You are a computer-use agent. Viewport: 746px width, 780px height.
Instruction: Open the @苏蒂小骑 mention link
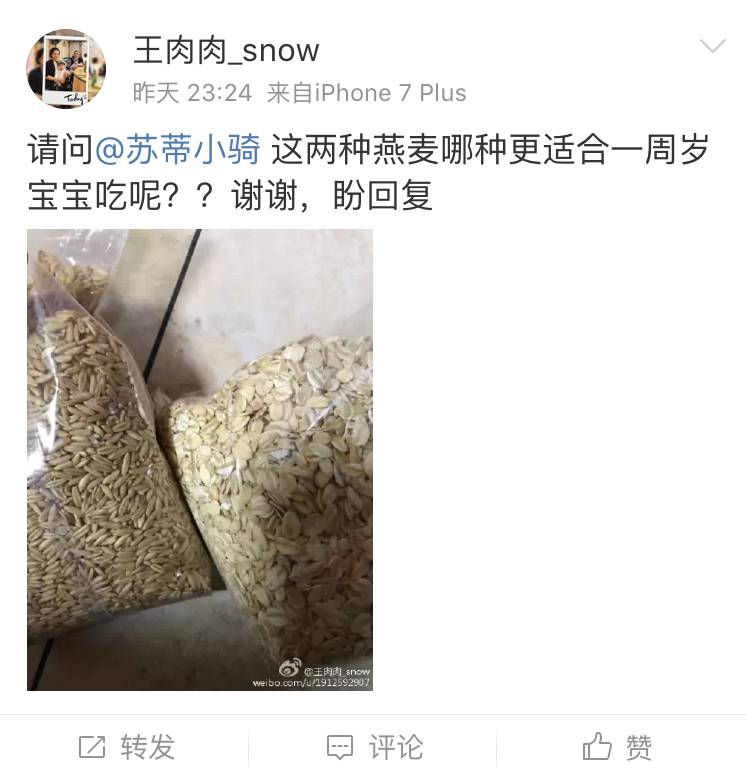177,150
